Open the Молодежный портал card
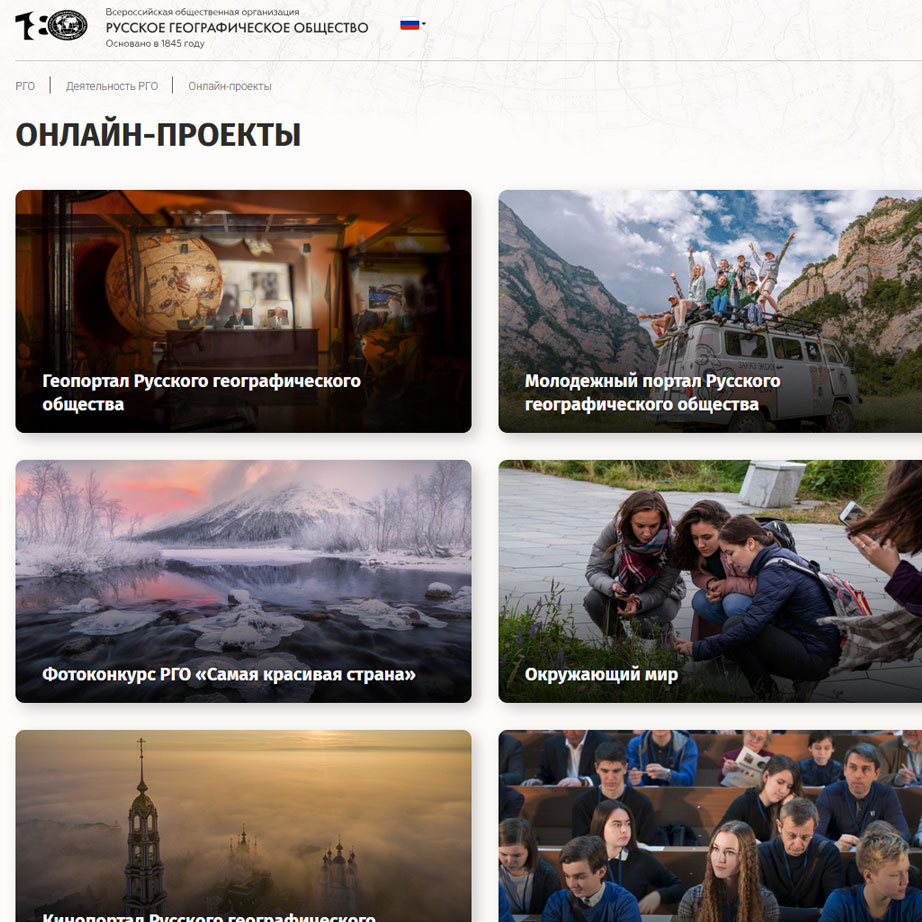This screenshot has height=922, width=922. point(710,311)
